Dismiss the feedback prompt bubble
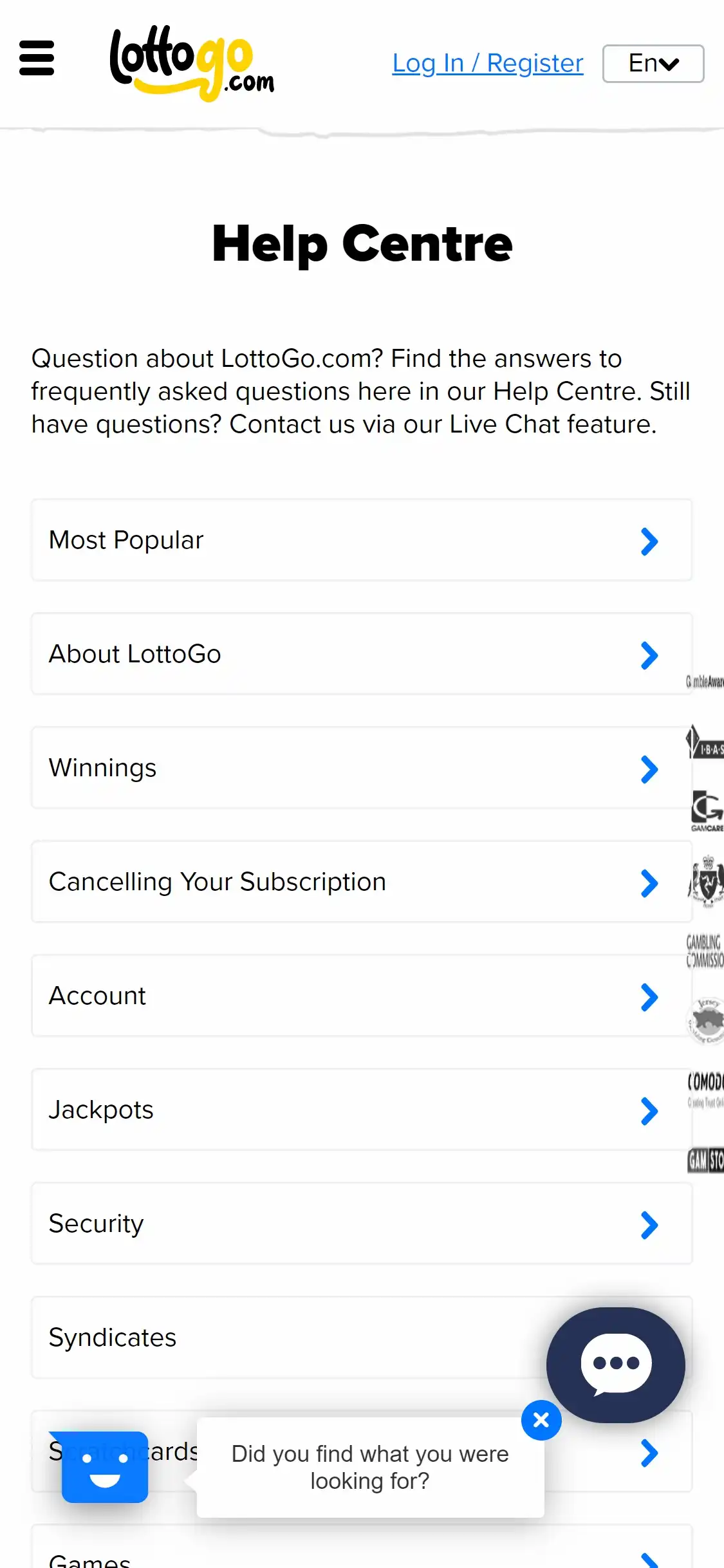 541,1420
